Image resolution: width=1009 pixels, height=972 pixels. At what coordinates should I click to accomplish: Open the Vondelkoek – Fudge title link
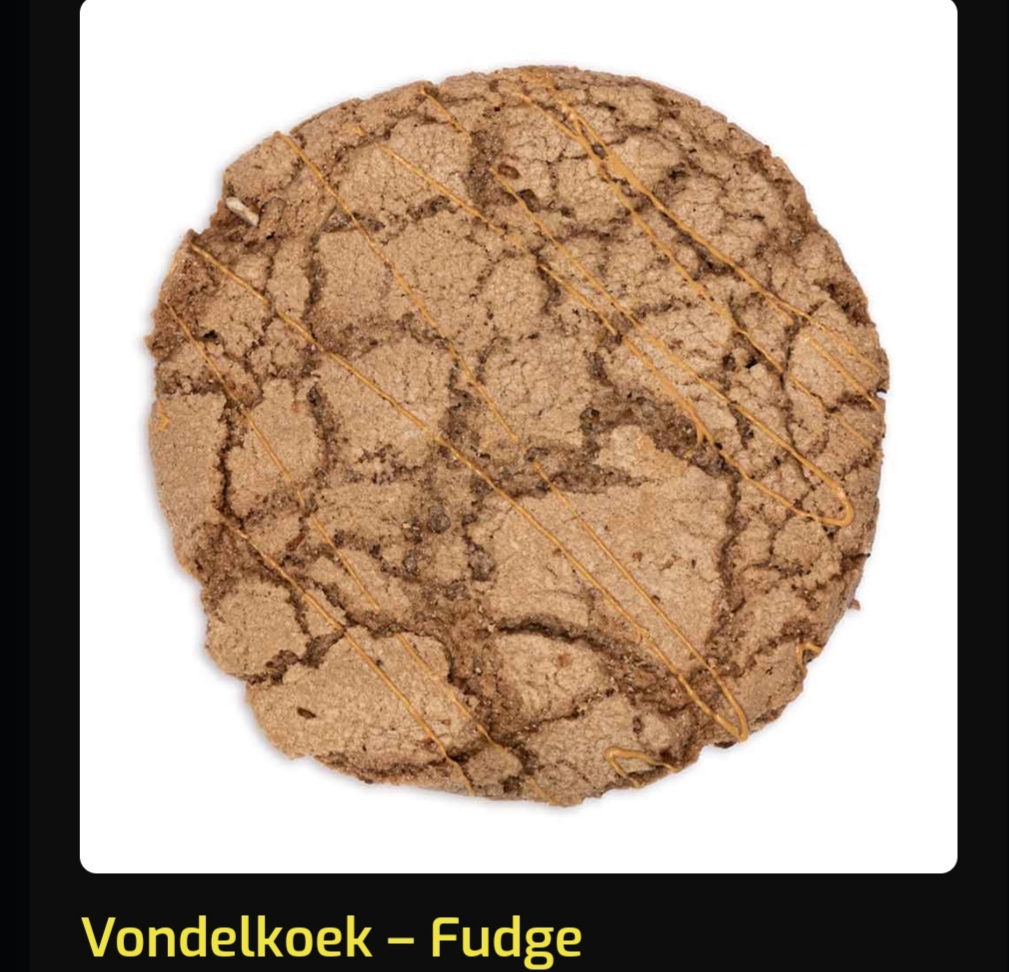tap(331, 938)
